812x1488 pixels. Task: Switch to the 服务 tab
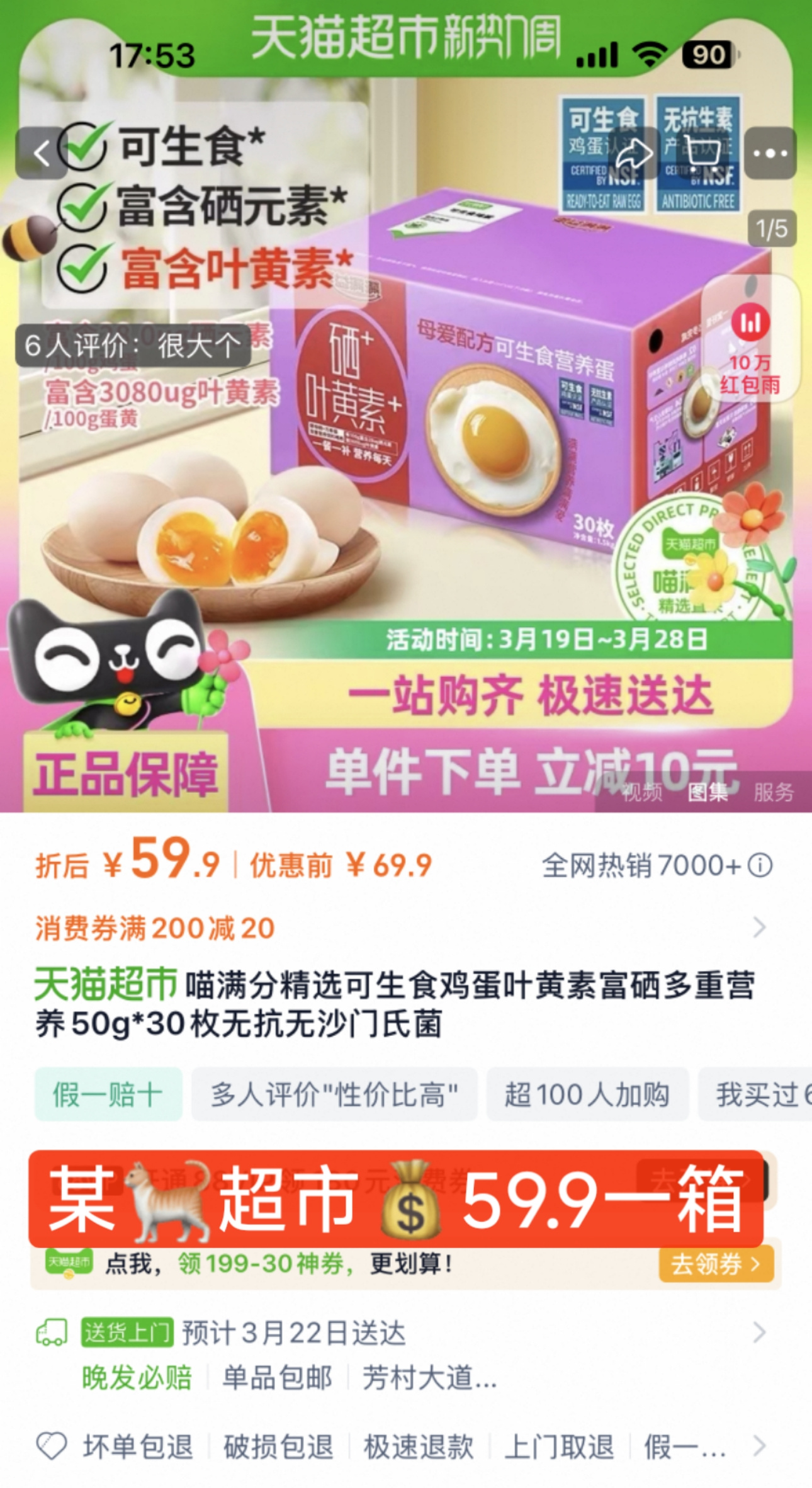pos(774,792)
